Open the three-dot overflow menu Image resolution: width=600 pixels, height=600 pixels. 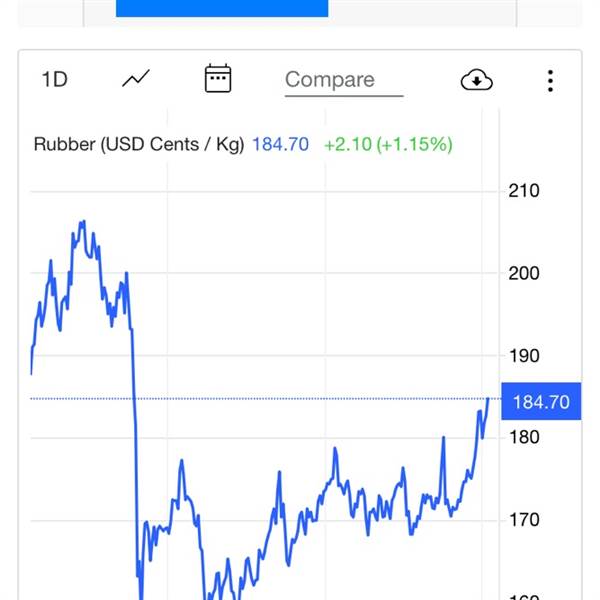click(x=550, y=81)
